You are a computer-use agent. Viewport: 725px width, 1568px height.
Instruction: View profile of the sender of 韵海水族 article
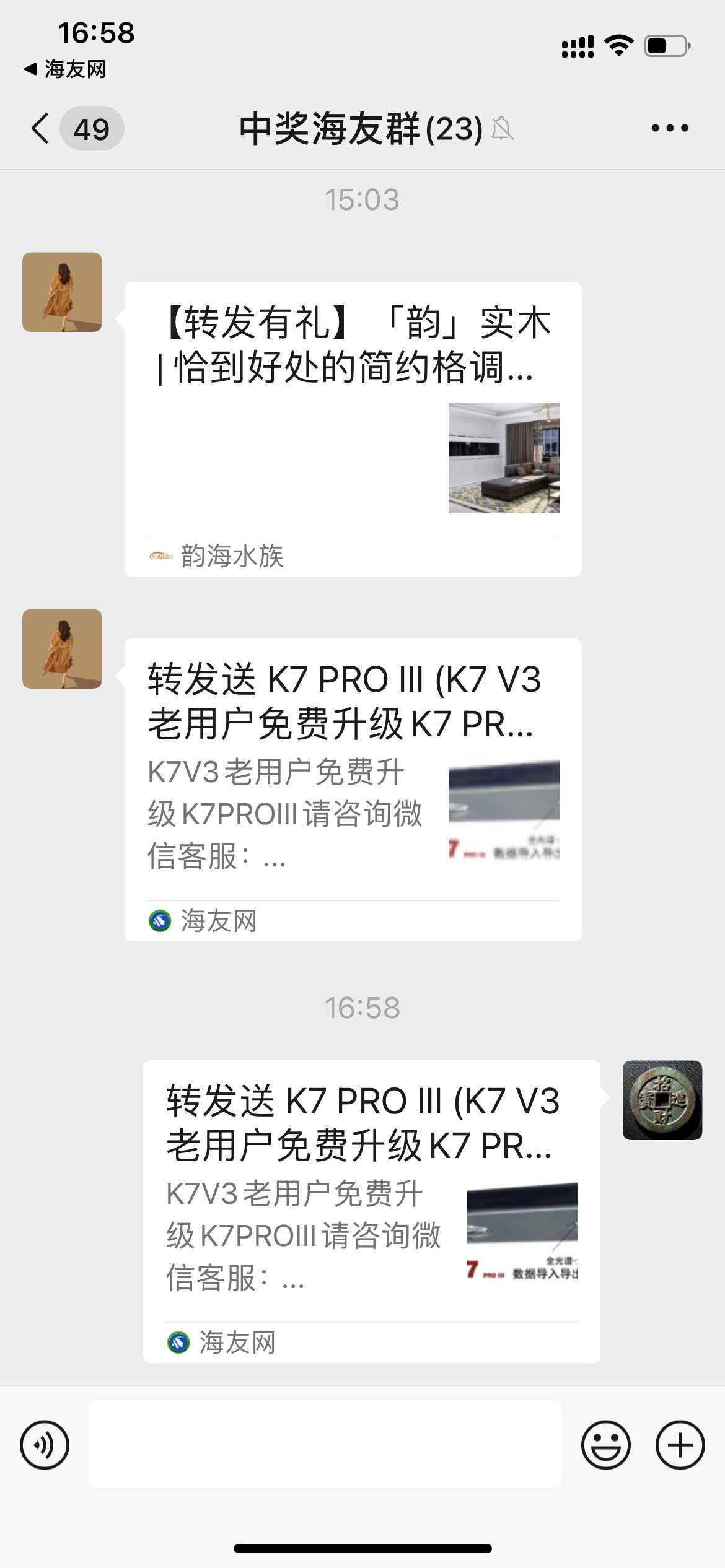(x=62, y=292)
